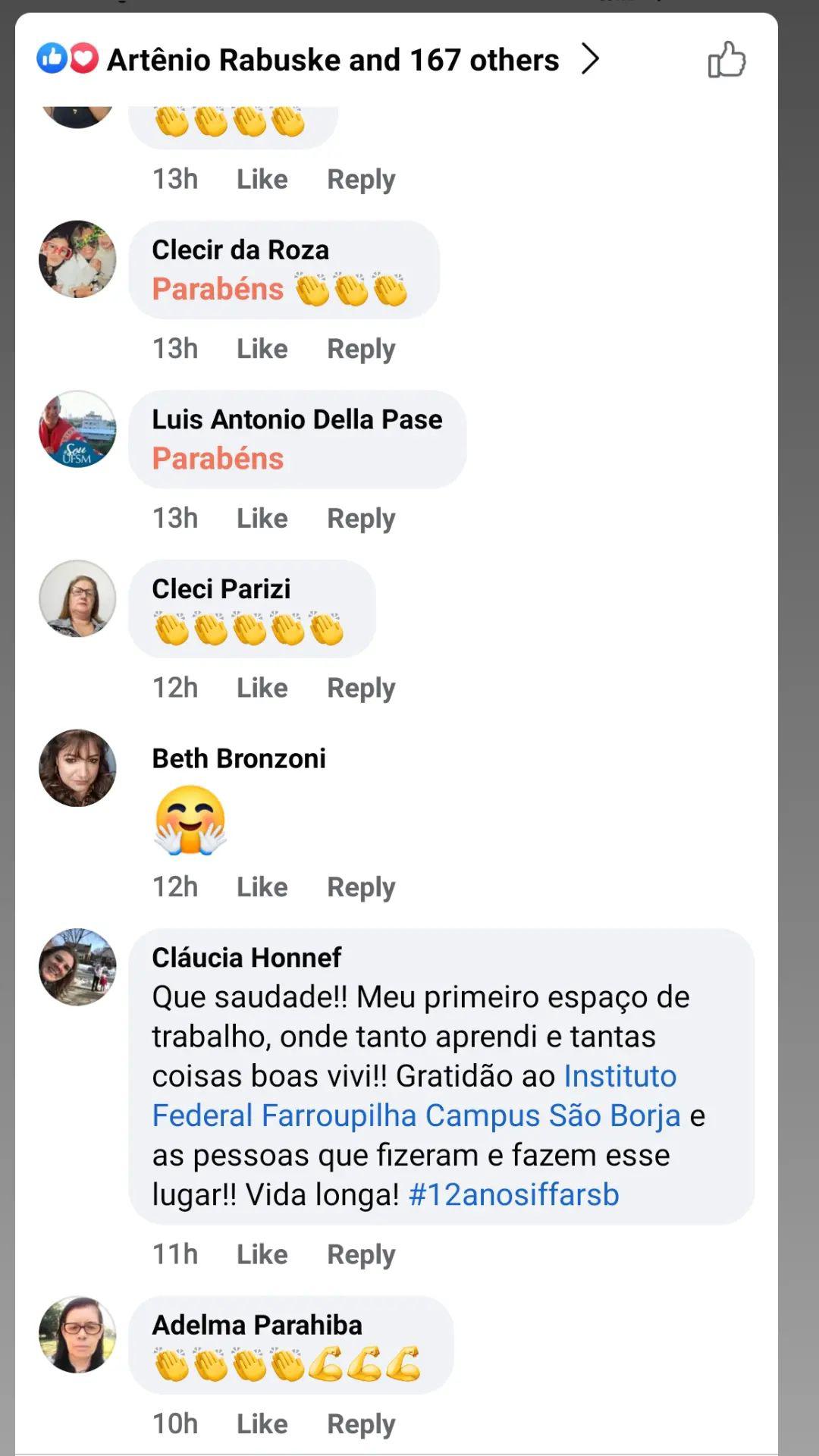
Task: Reply to Cleci Parizi's comment
Action: point(361,688)
